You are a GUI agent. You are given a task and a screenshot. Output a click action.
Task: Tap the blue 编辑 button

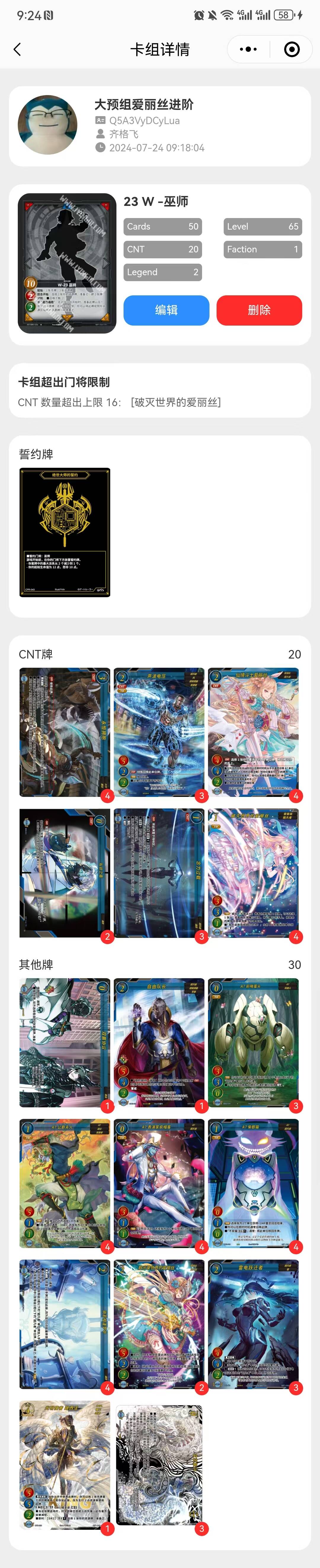click(x=166, y=310)
